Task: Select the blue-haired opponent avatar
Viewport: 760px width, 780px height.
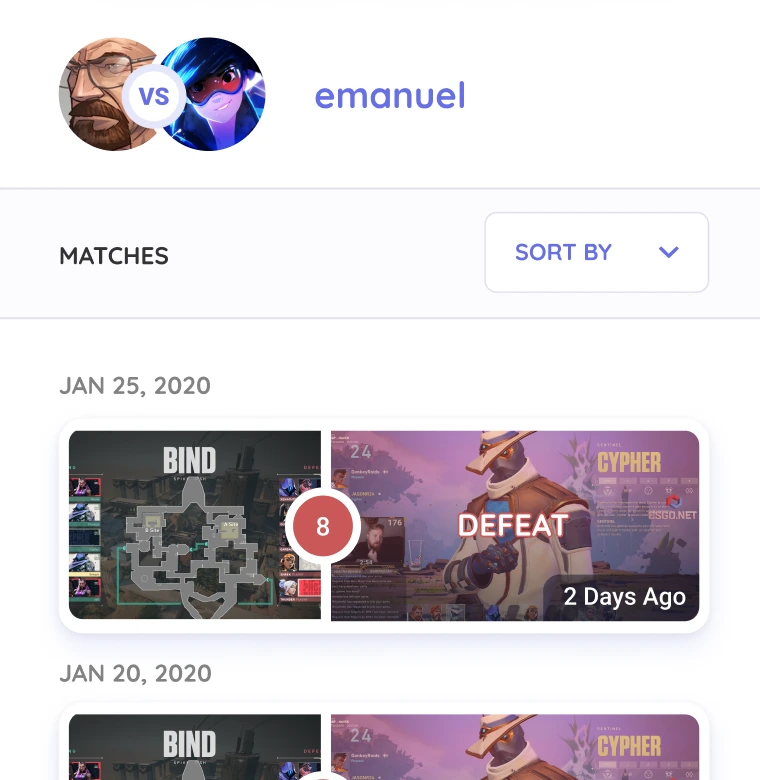Action: [210, 94]
